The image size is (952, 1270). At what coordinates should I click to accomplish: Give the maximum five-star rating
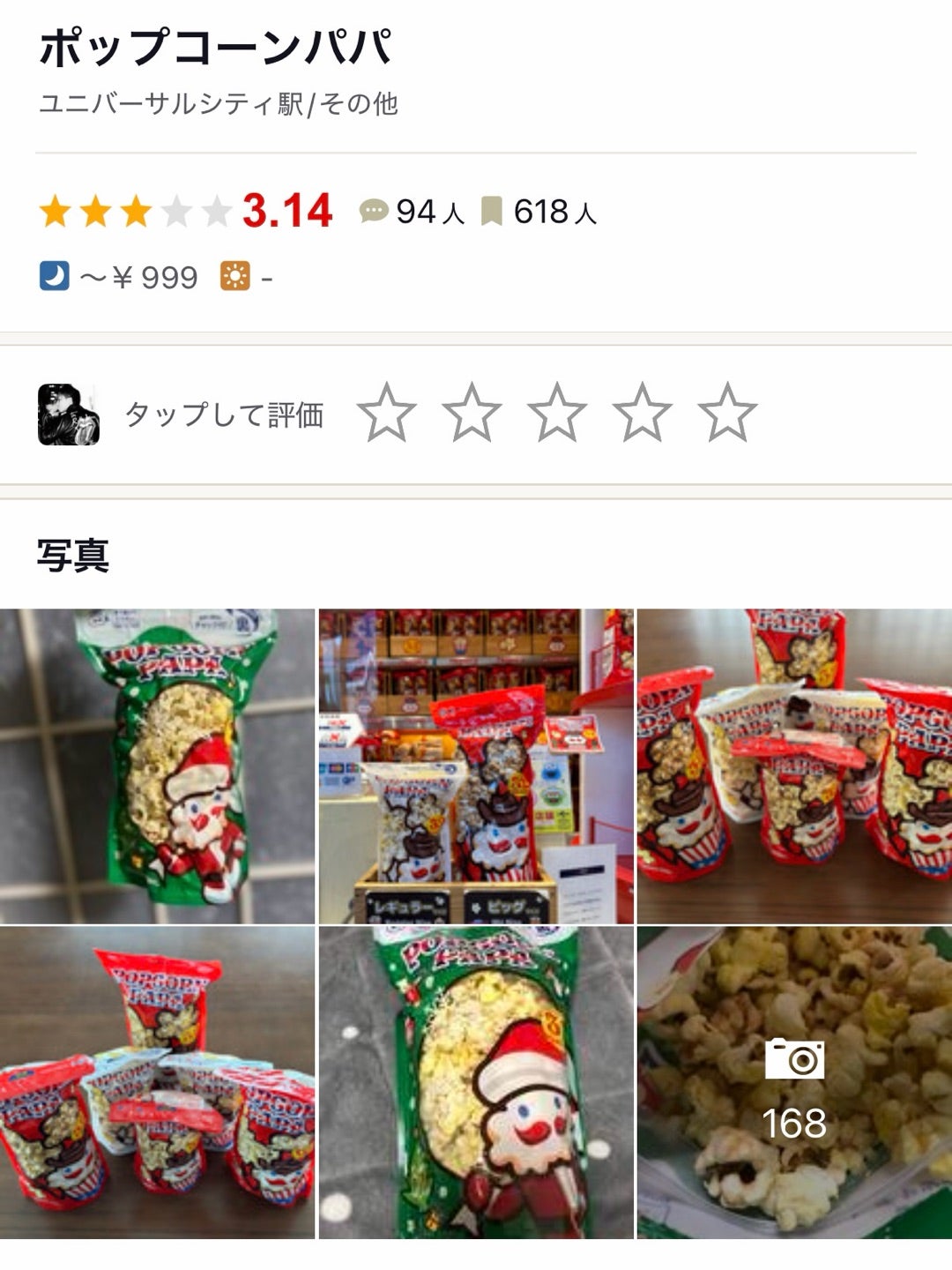[x=727, y=413]
